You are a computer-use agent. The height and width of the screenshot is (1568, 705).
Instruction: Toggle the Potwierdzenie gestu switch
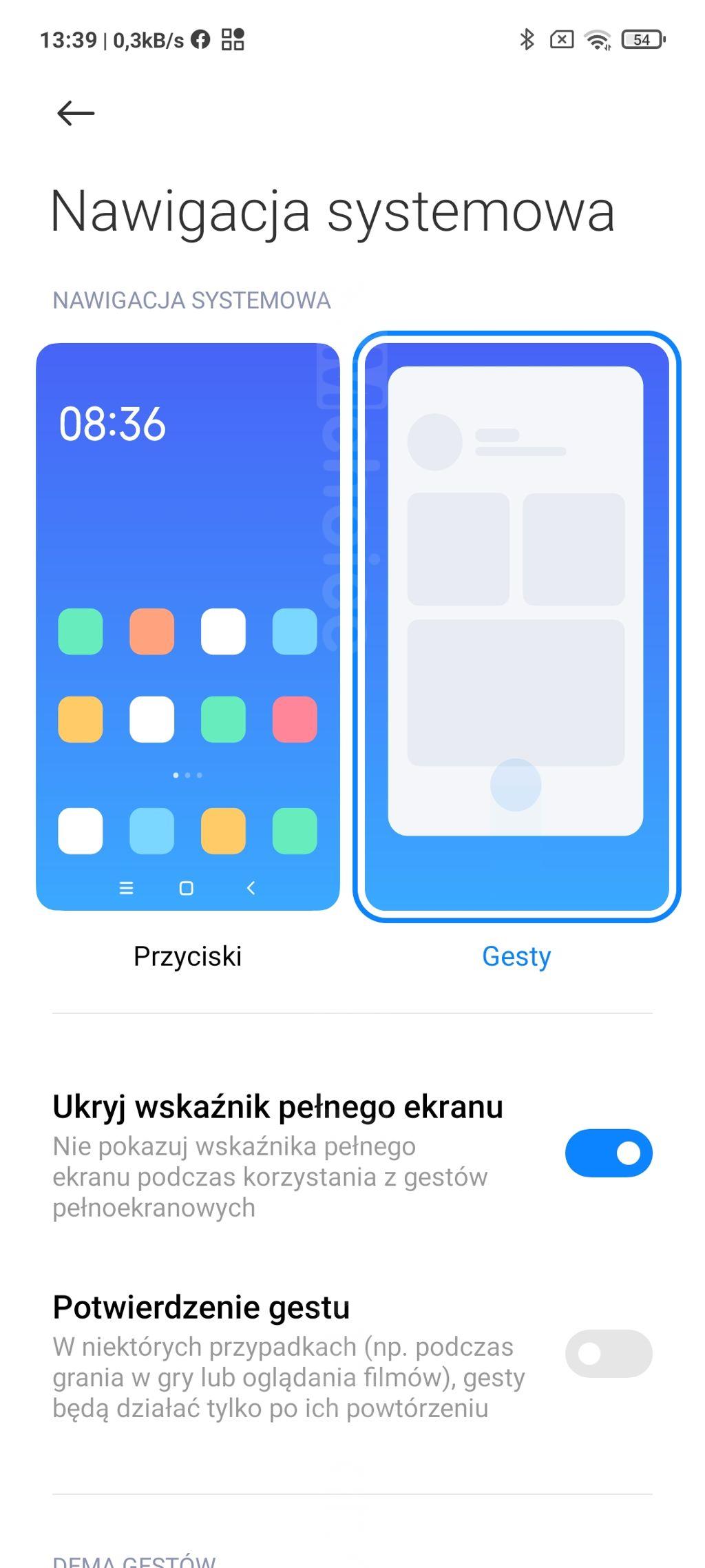click(x=608, y=1353)
